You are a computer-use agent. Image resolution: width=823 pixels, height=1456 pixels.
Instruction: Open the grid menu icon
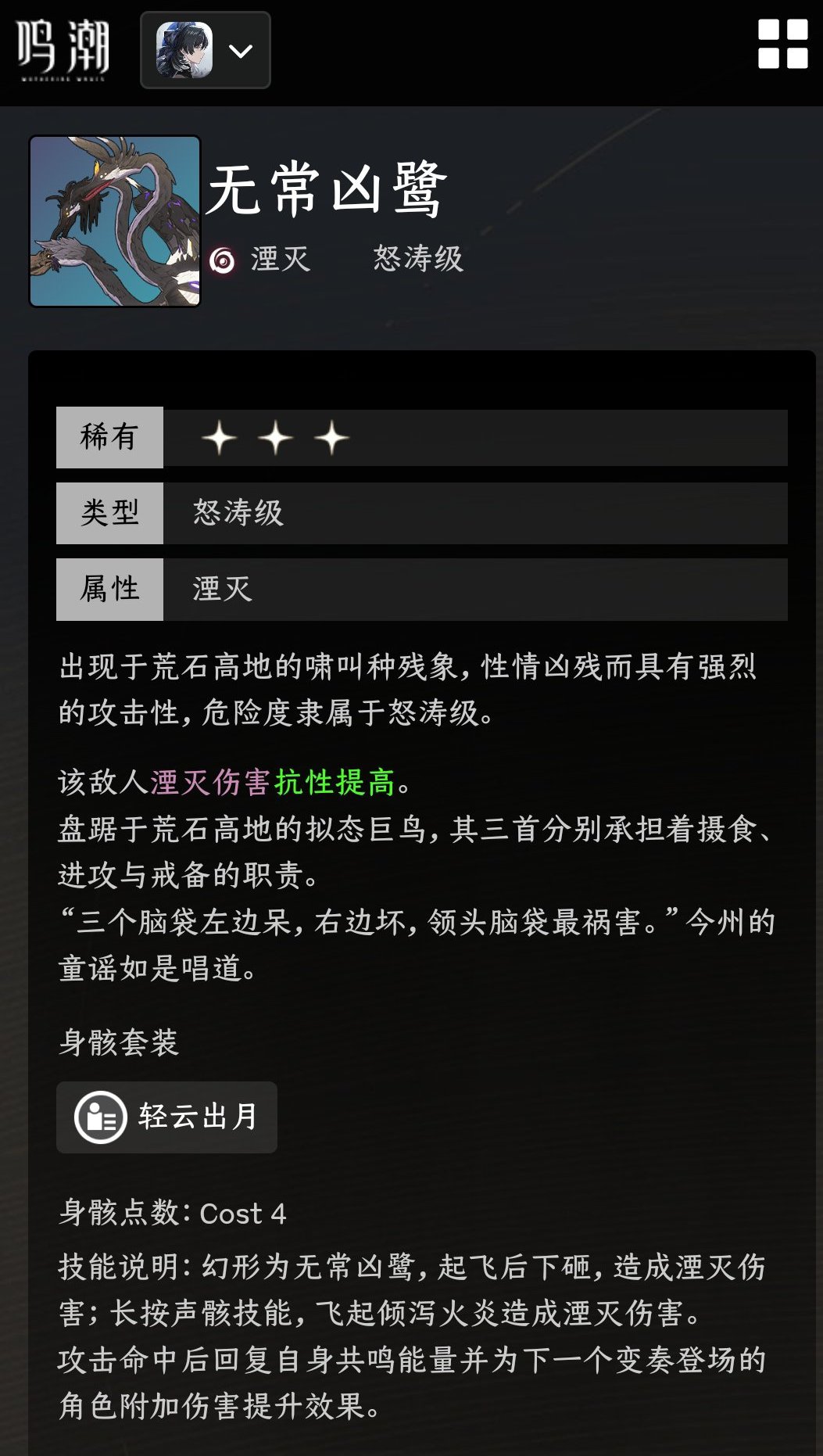pyautogui.click(x=782, y=45)
